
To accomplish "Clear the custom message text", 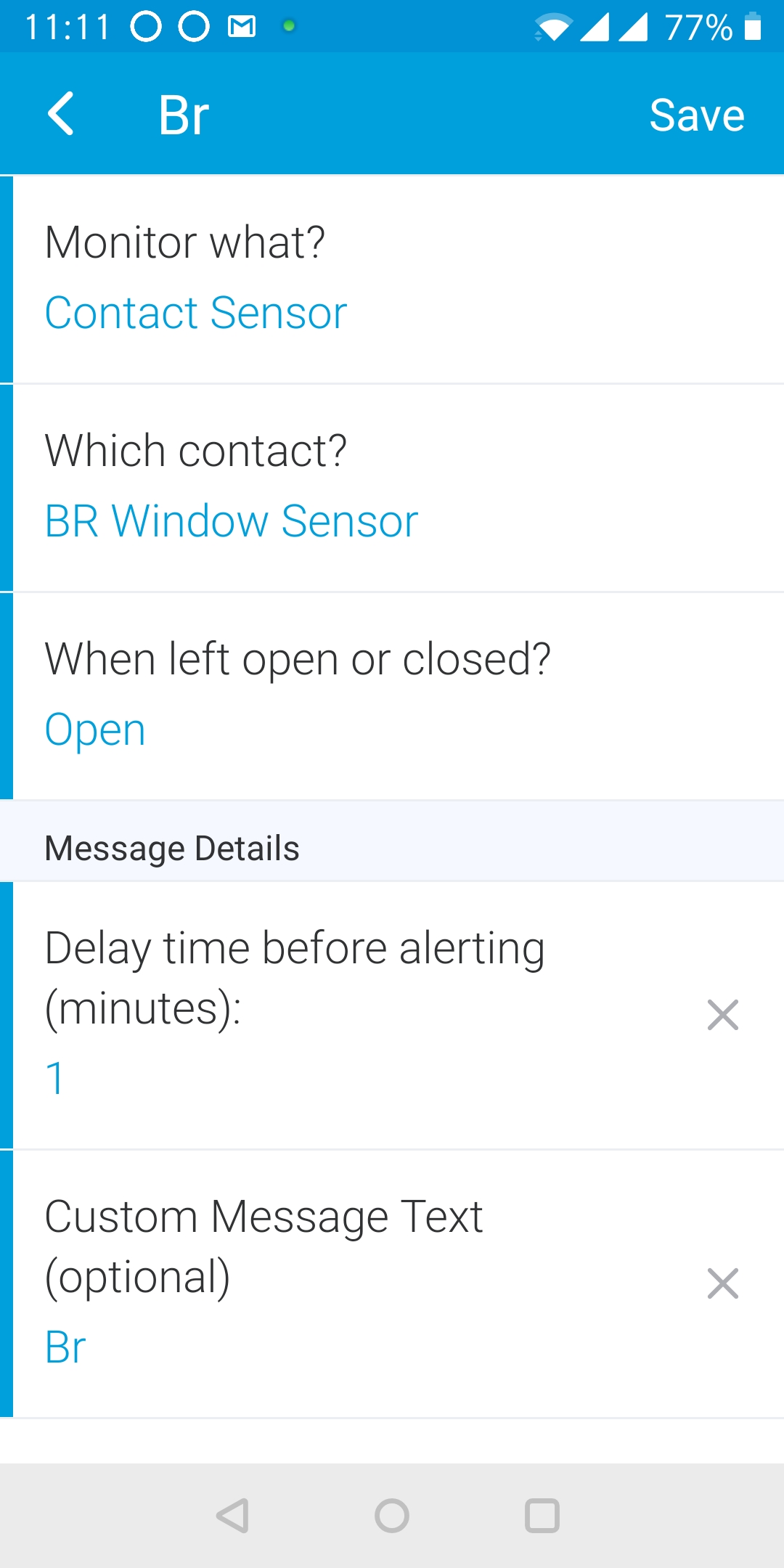I will [723, 1283].
